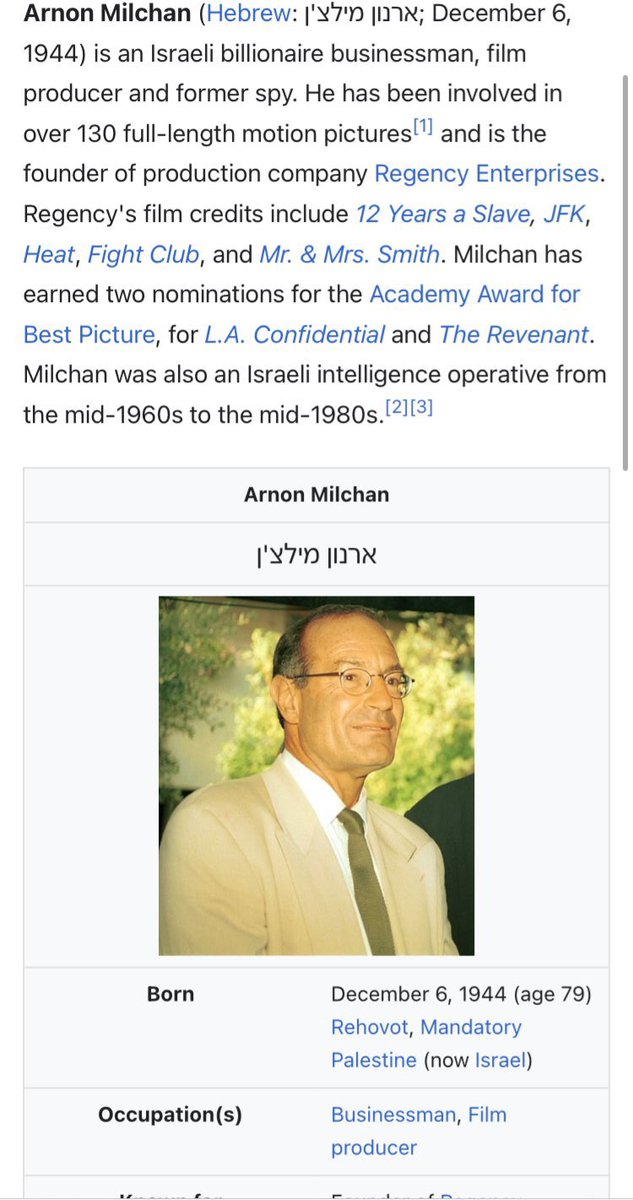The image size is (633, 1200).
Task: Open the L.A. Confidential link
Action: (x=294, y=334)
